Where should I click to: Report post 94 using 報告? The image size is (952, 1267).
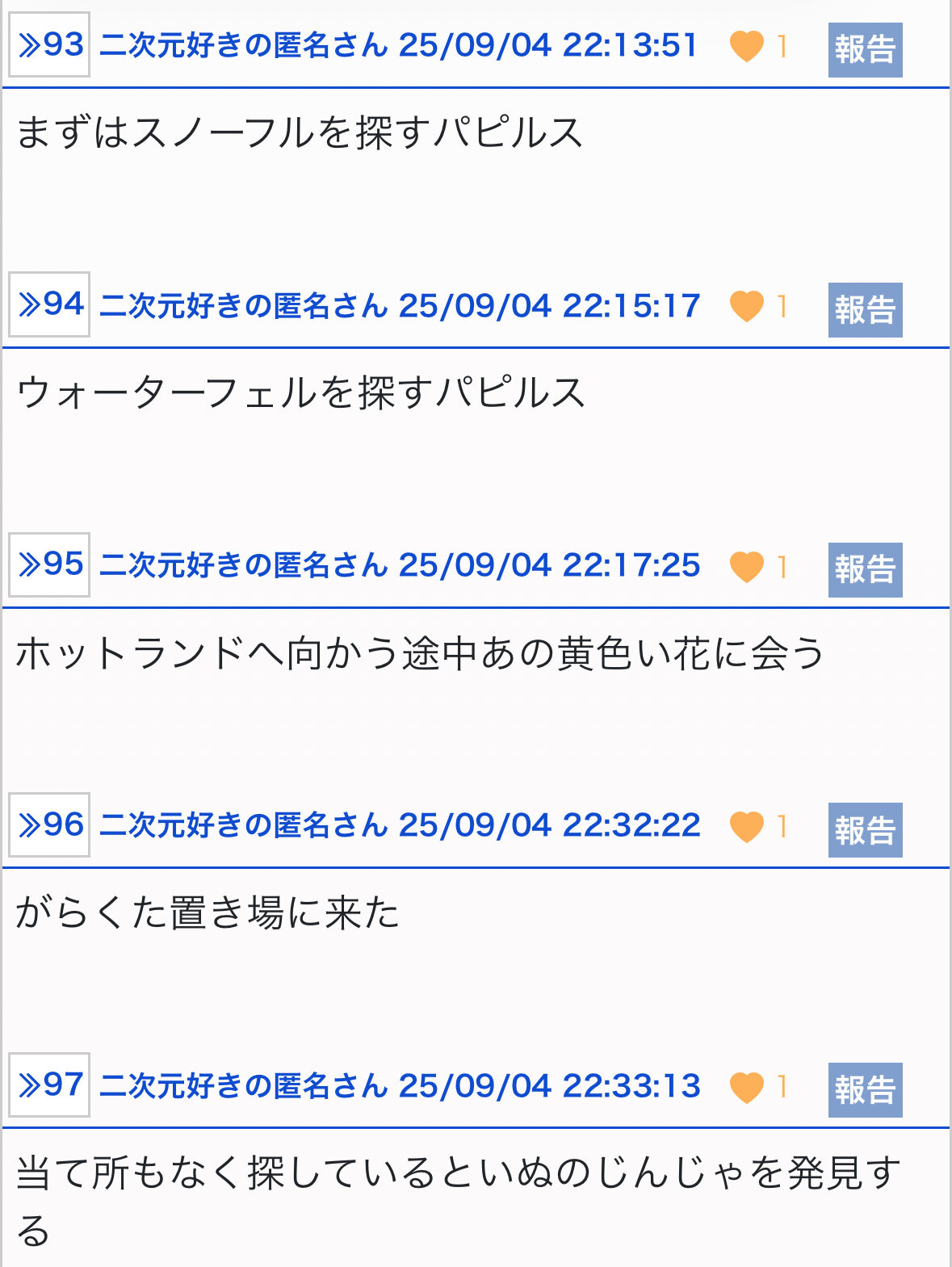click(865, 310)
